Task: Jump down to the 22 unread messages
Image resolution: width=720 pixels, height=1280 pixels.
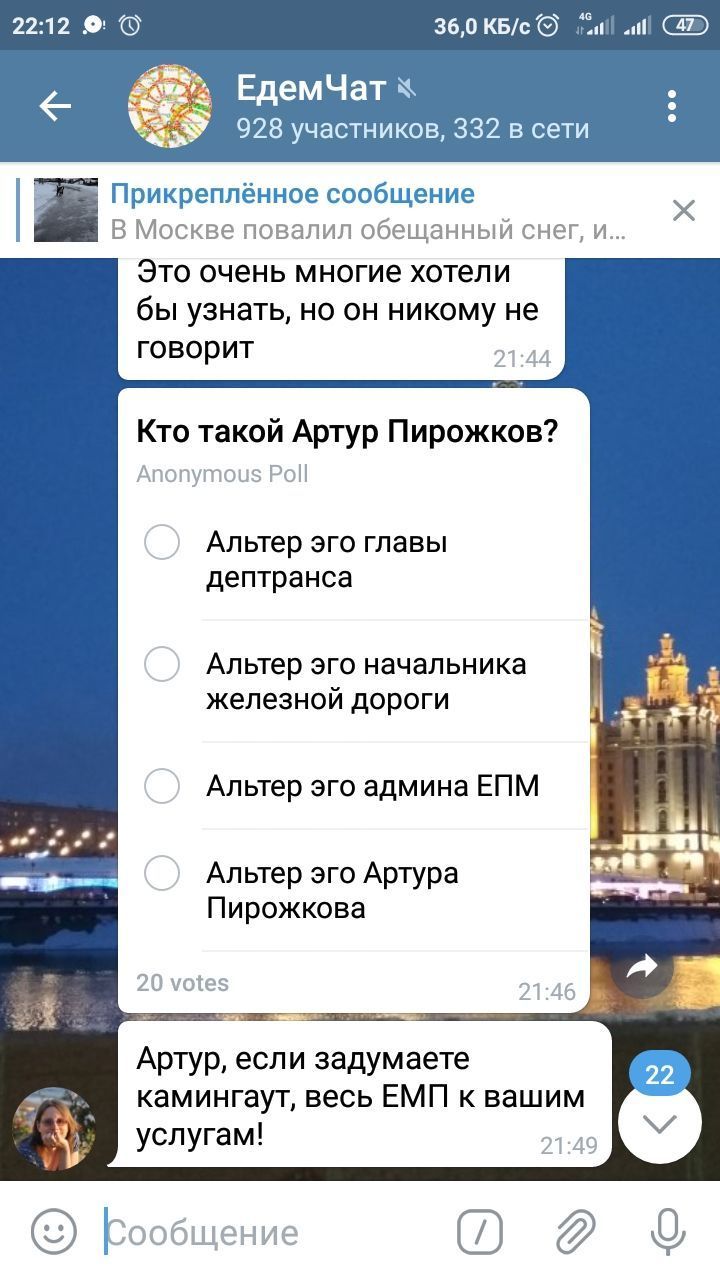Action: coord(660,1122)
